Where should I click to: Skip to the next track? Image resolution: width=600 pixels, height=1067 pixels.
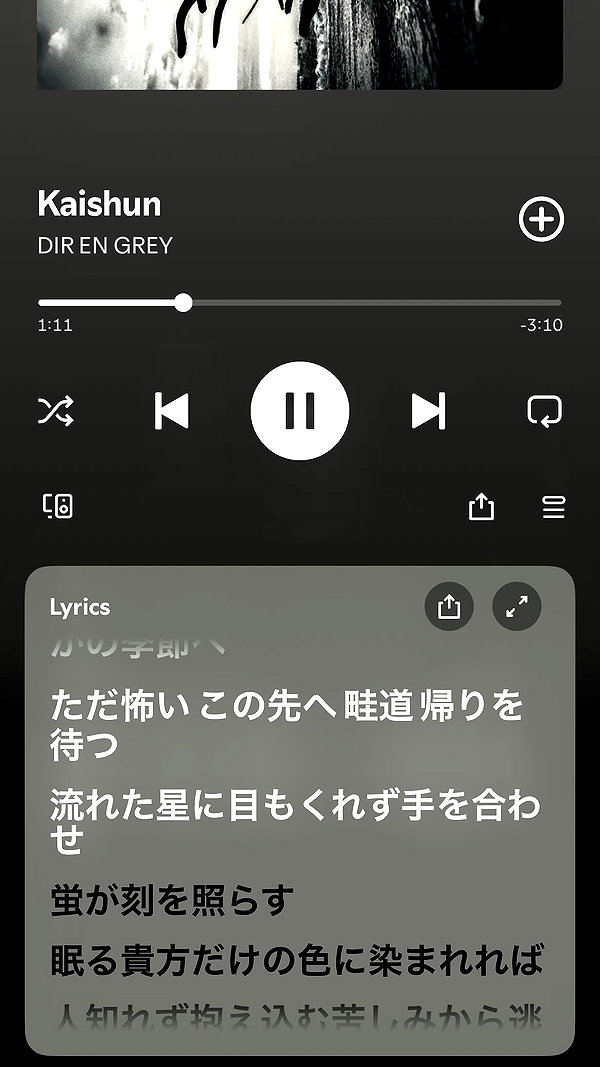(x=429, y=411)
